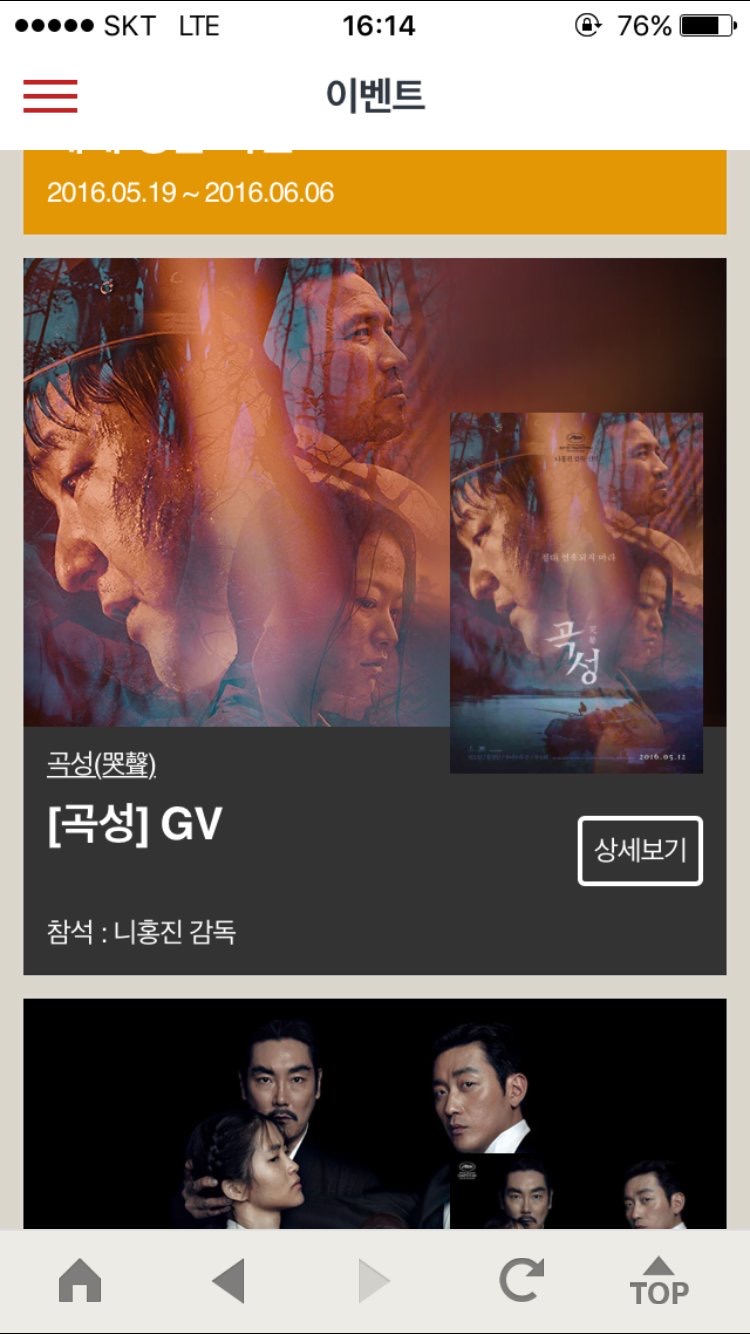Navigate back to the previous page
Image resolution: width=750 pixels, height=1334 pixels.
(x=229, y=1281)
